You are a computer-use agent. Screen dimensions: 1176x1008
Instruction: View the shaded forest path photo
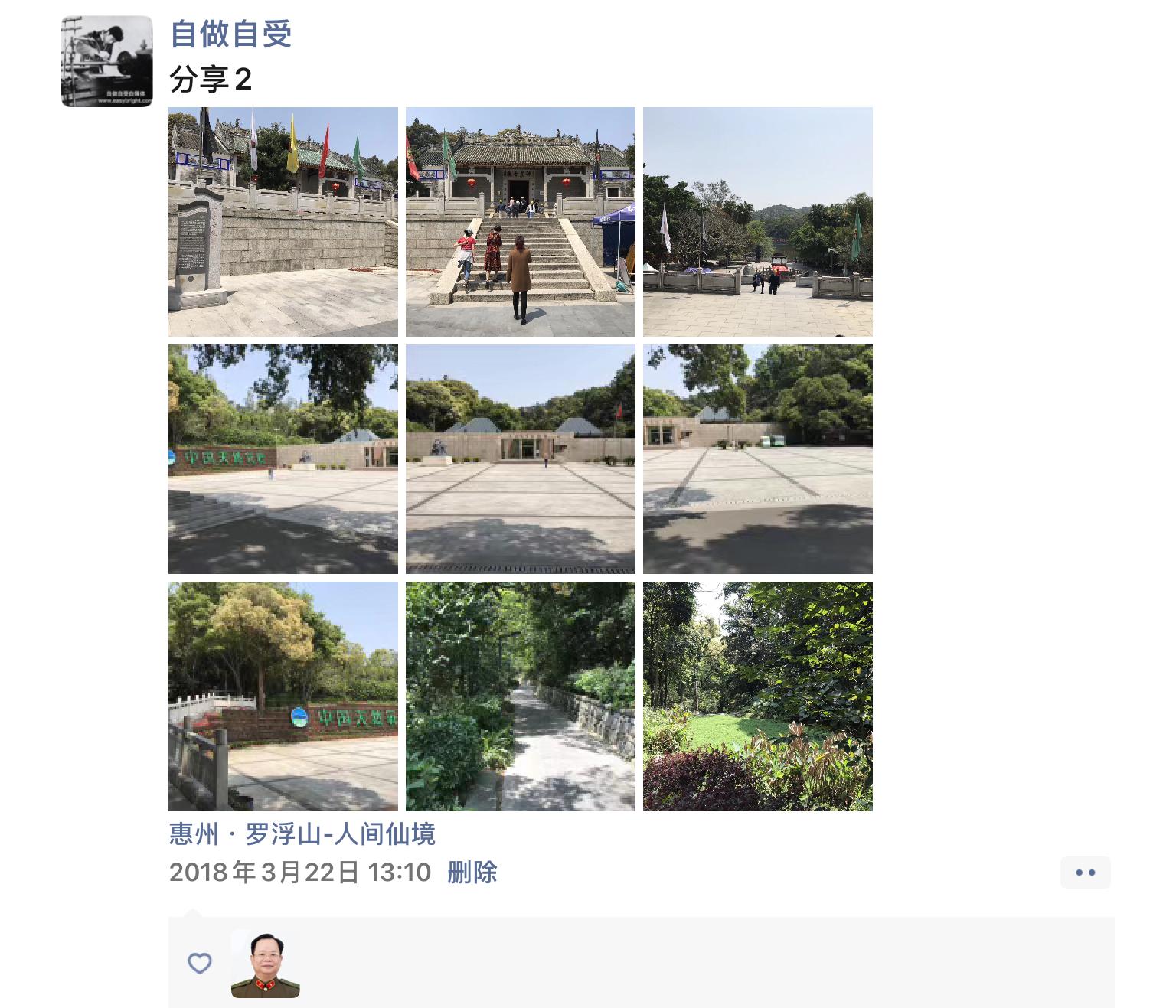[521, 696]
